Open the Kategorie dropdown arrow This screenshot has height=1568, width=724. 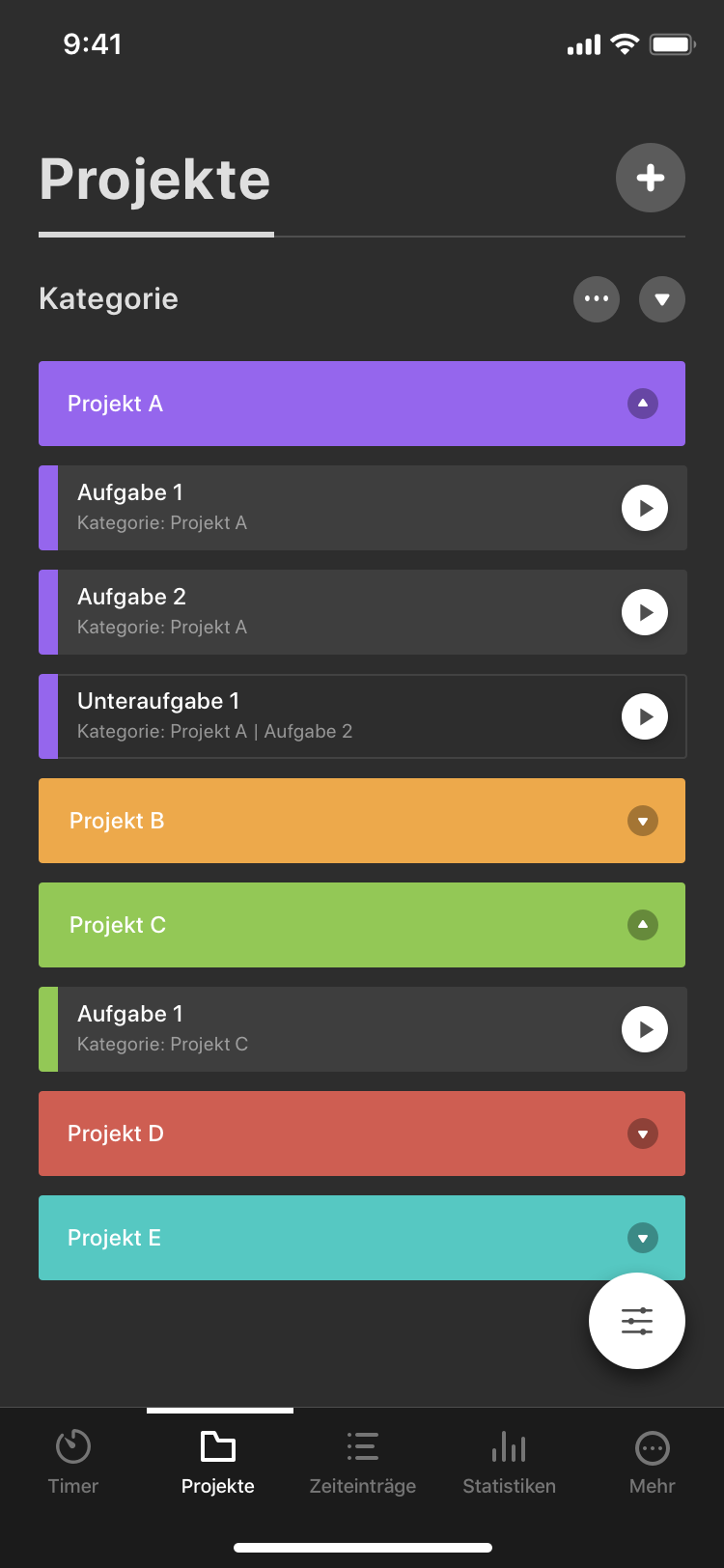point(662,299)
